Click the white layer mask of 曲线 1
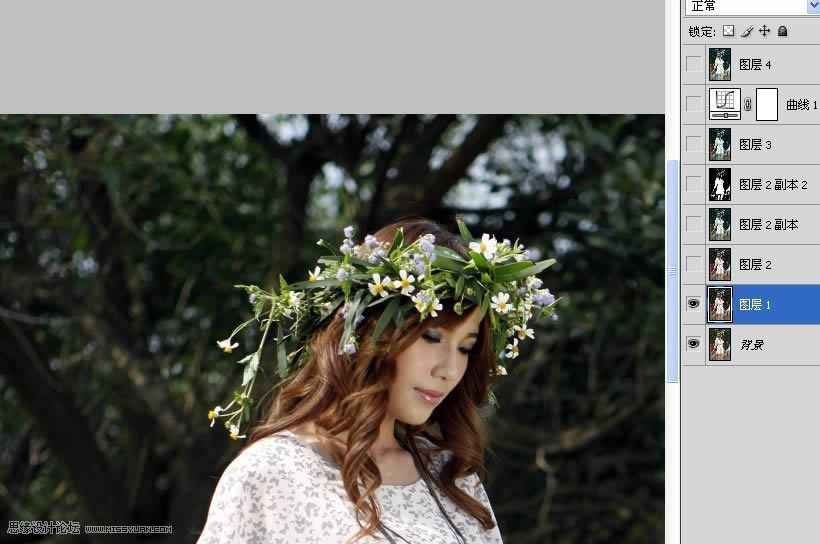 pos(767,104)
